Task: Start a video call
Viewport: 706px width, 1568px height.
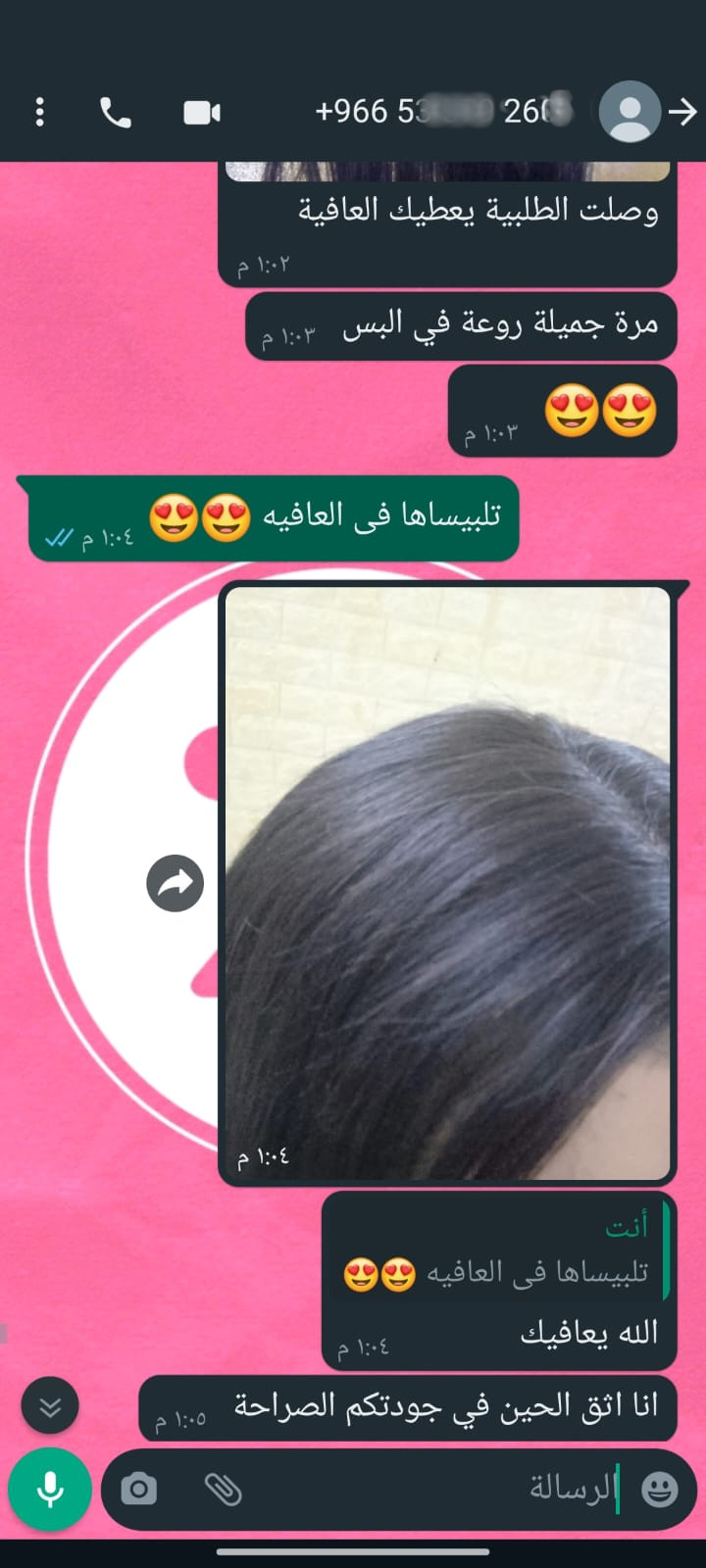Action: [202, 113]
